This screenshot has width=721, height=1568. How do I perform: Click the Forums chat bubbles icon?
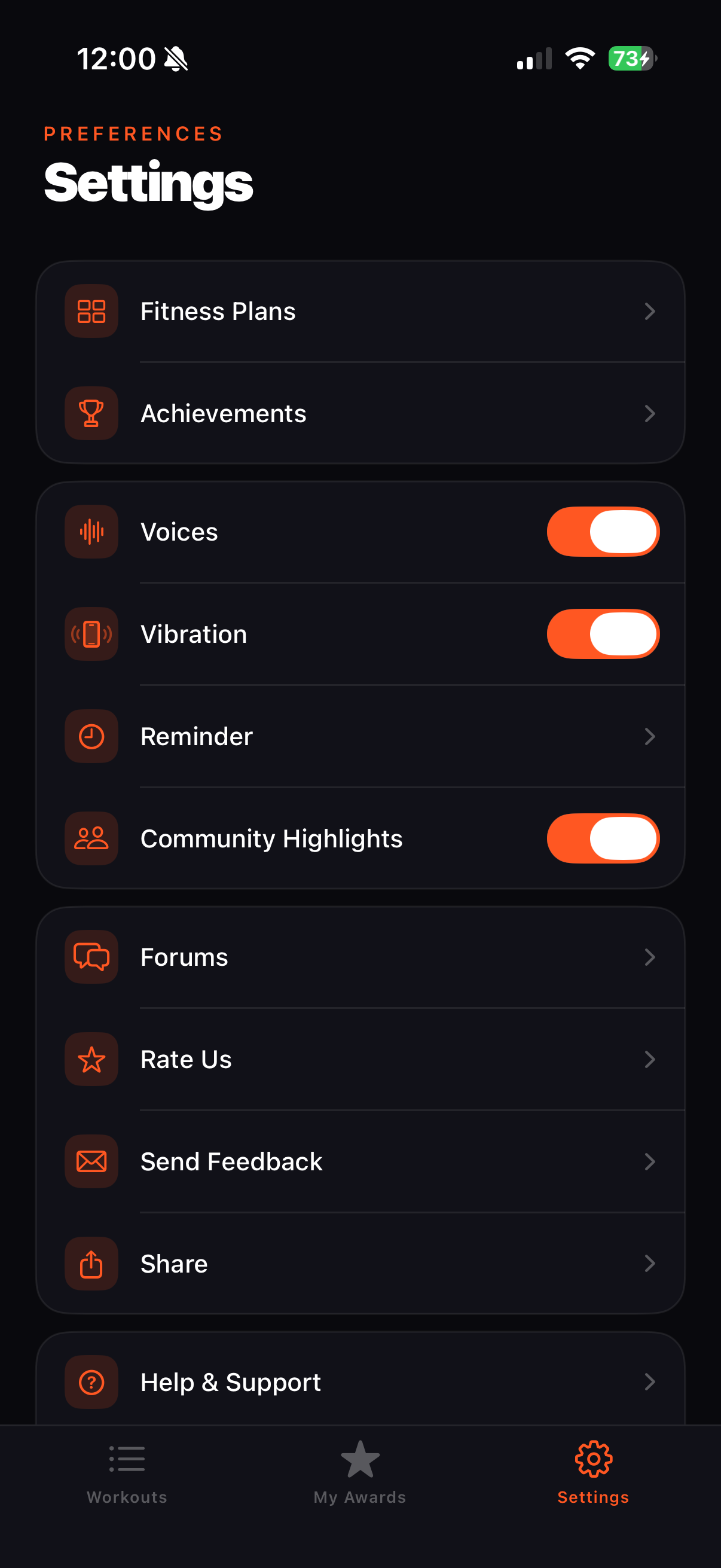91,957
